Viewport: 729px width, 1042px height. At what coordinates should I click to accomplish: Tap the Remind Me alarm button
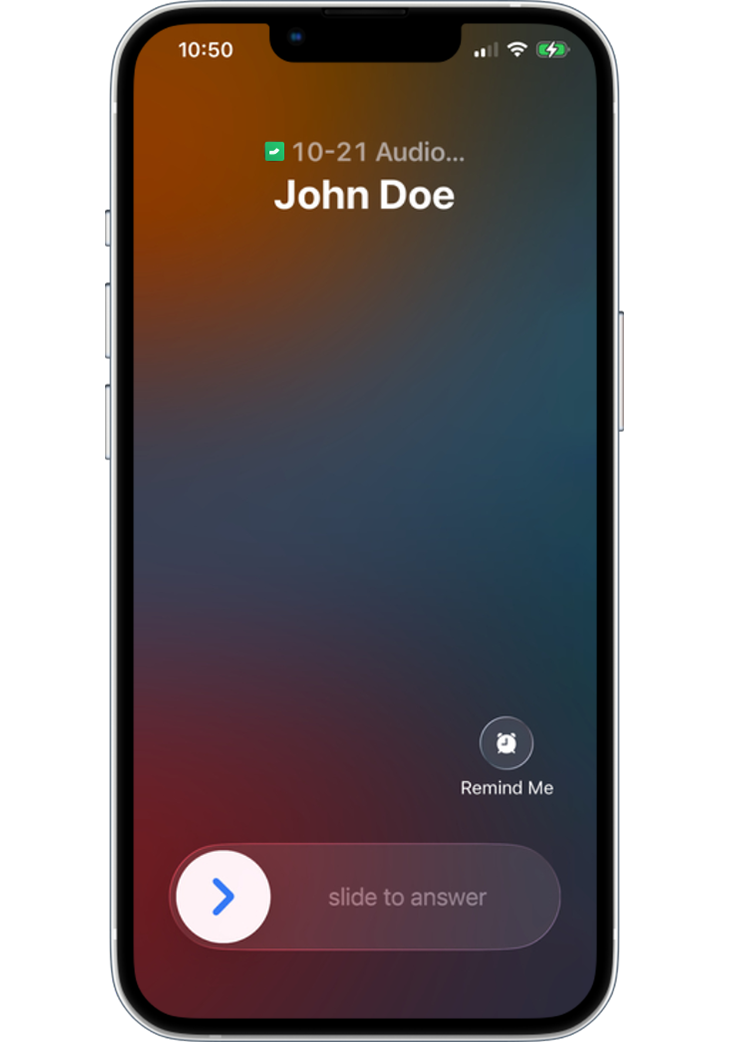click(506, 743)
